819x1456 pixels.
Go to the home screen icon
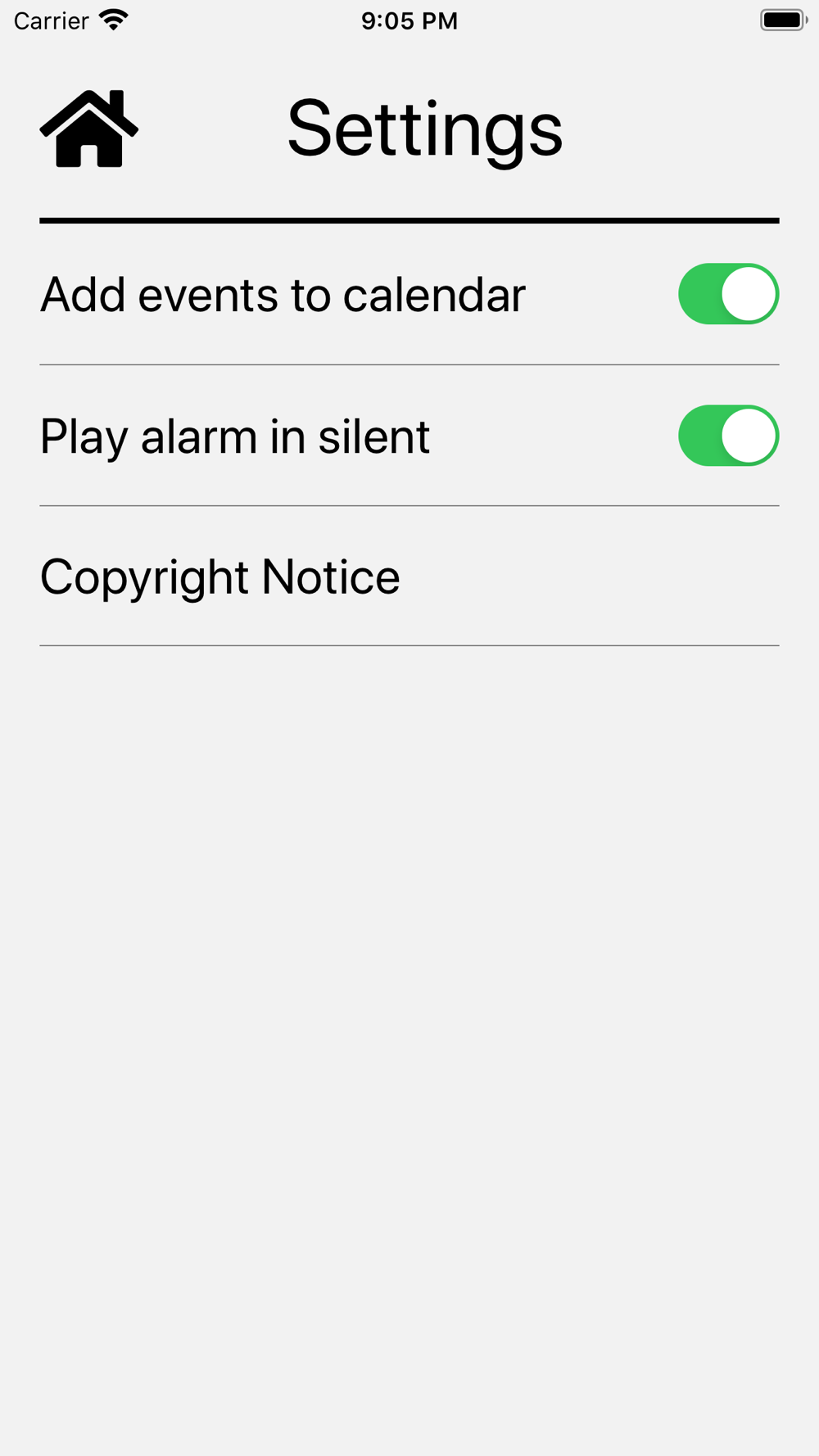88,129
